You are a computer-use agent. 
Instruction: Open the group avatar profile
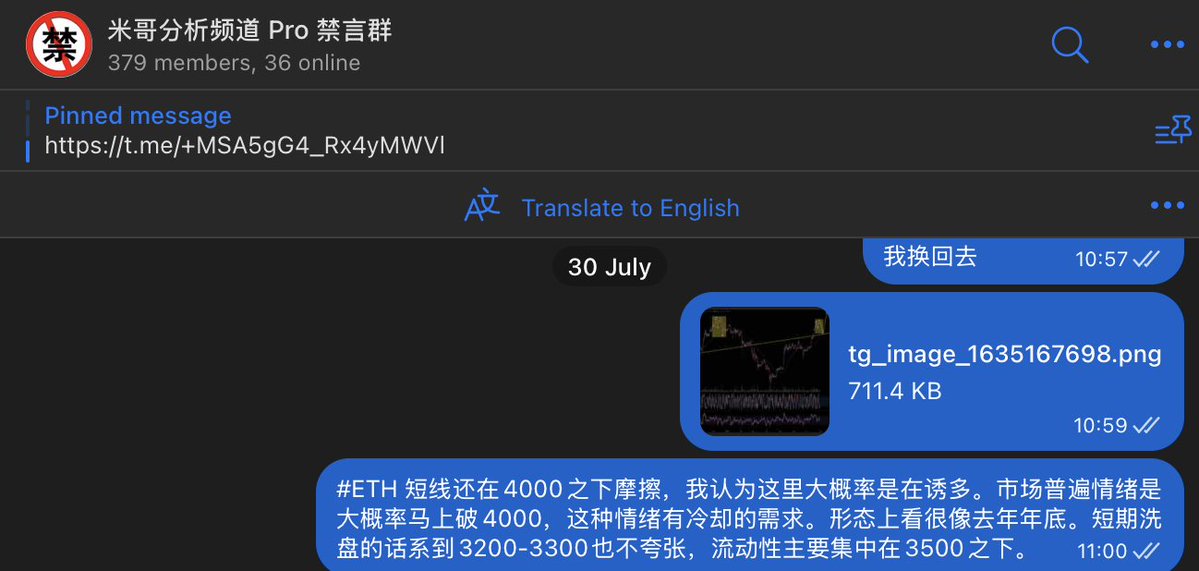(58, 45)
